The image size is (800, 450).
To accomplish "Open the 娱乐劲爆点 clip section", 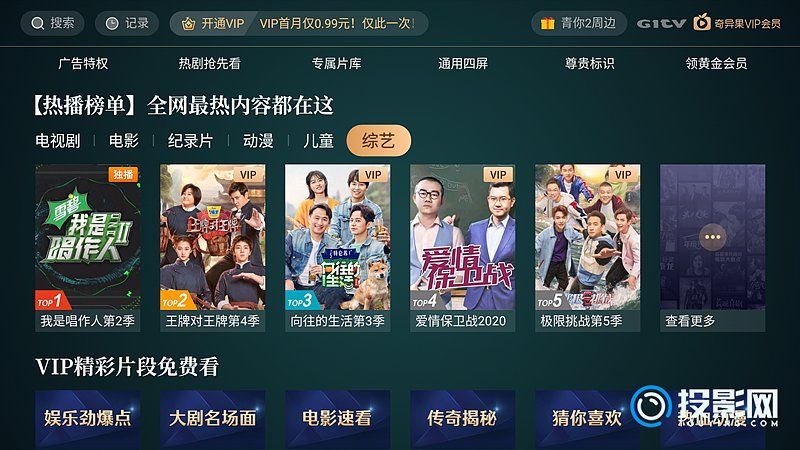I will (x=88, y=418).
